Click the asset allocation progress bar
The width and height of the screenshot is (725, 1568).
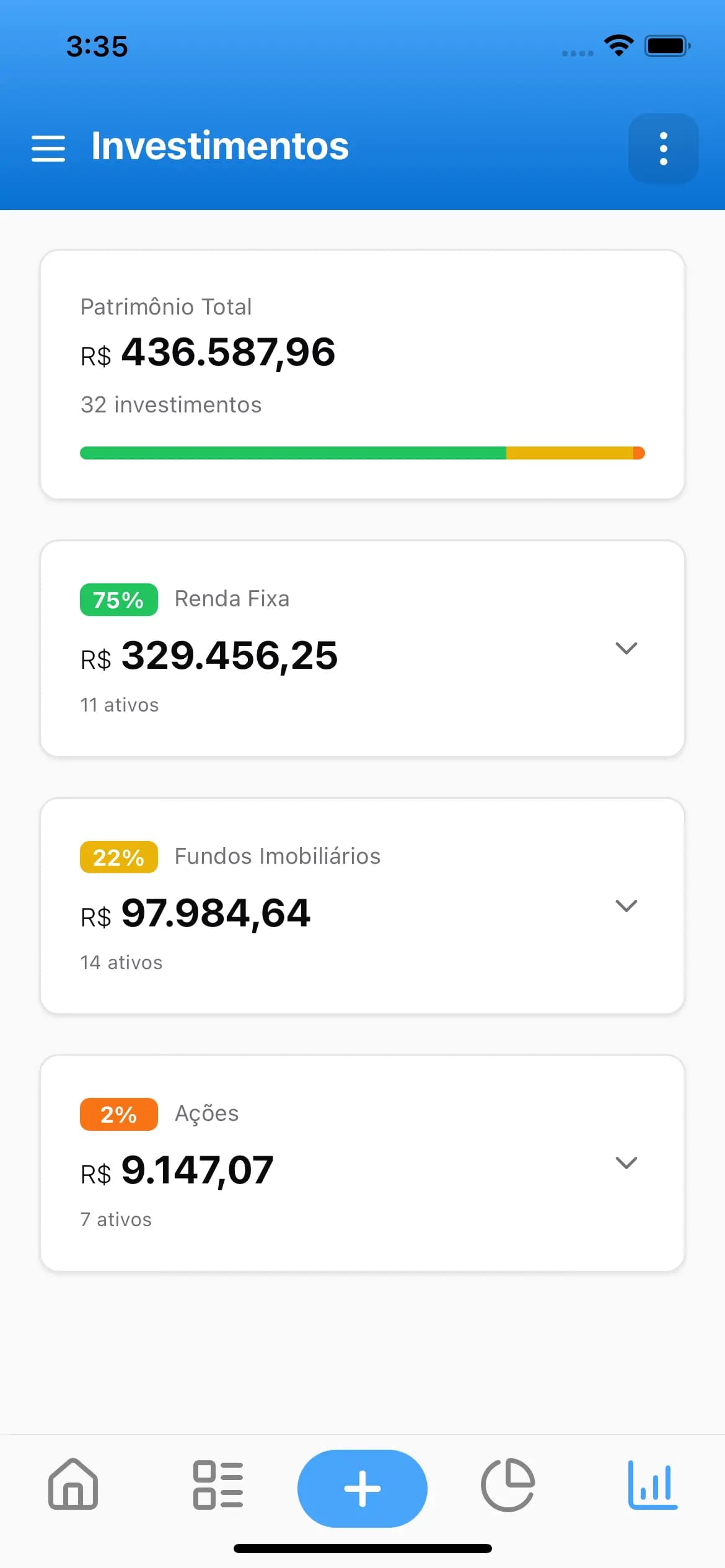point(362,453)
